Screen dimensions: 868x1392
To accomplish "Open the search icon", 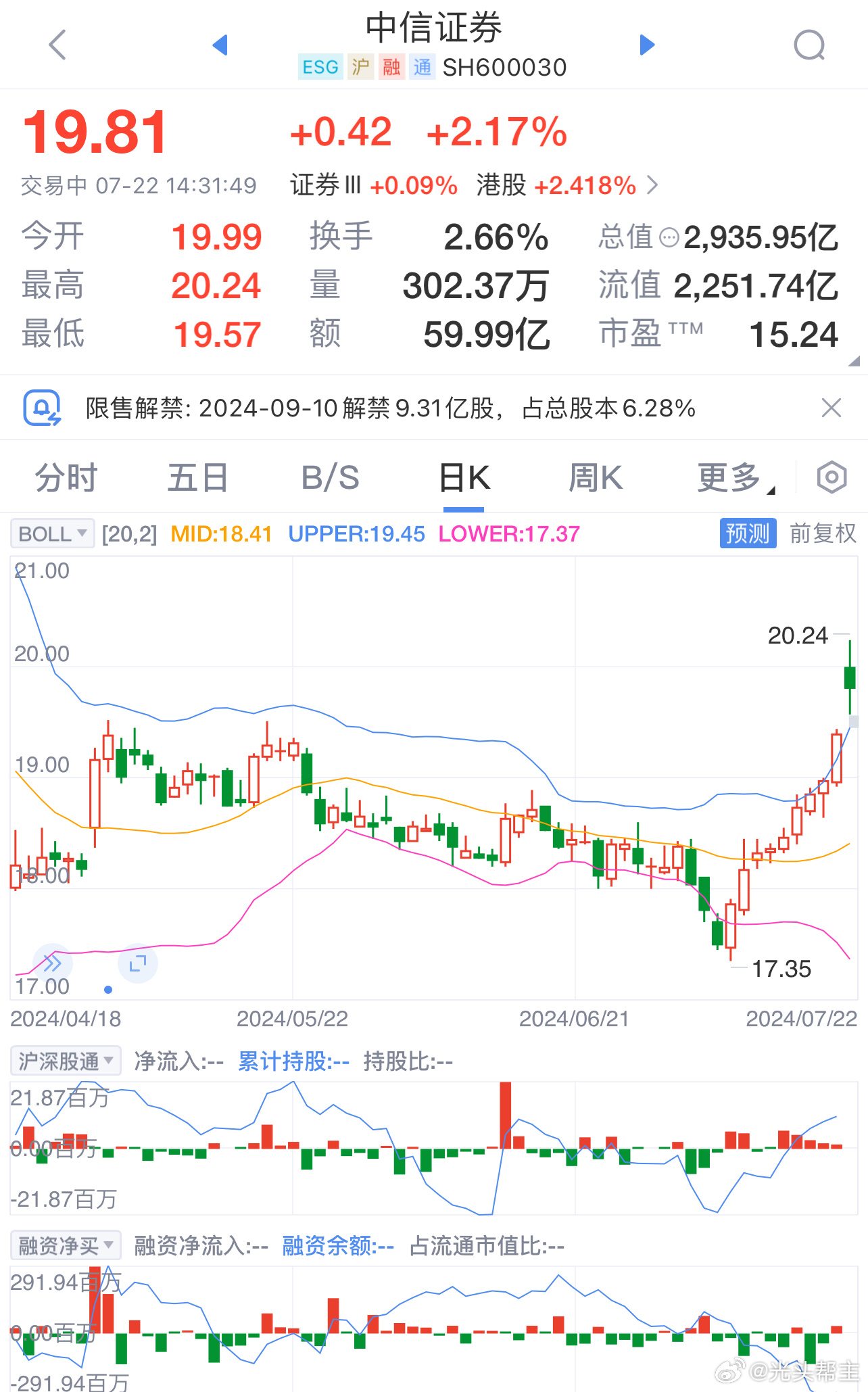I will tap(809, 45).
